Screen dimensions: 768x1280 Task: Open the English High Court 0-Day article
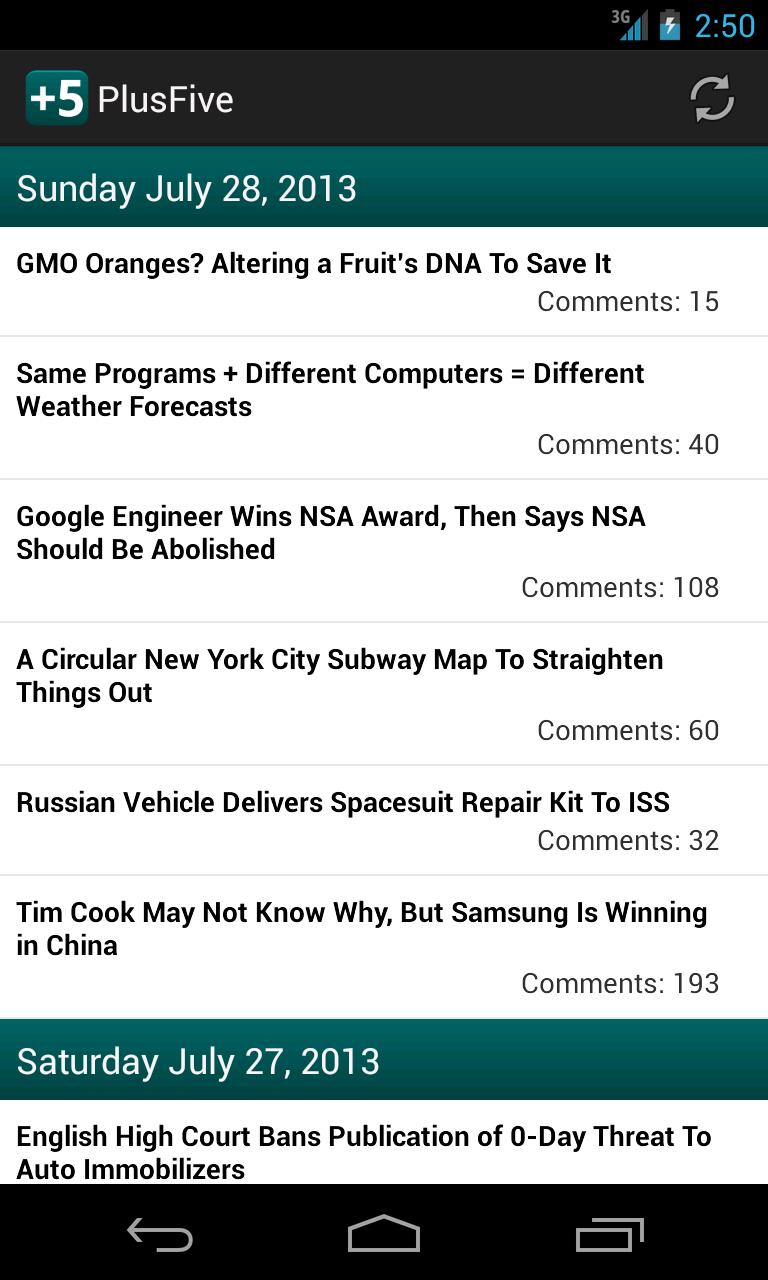tap(364, 1150)
